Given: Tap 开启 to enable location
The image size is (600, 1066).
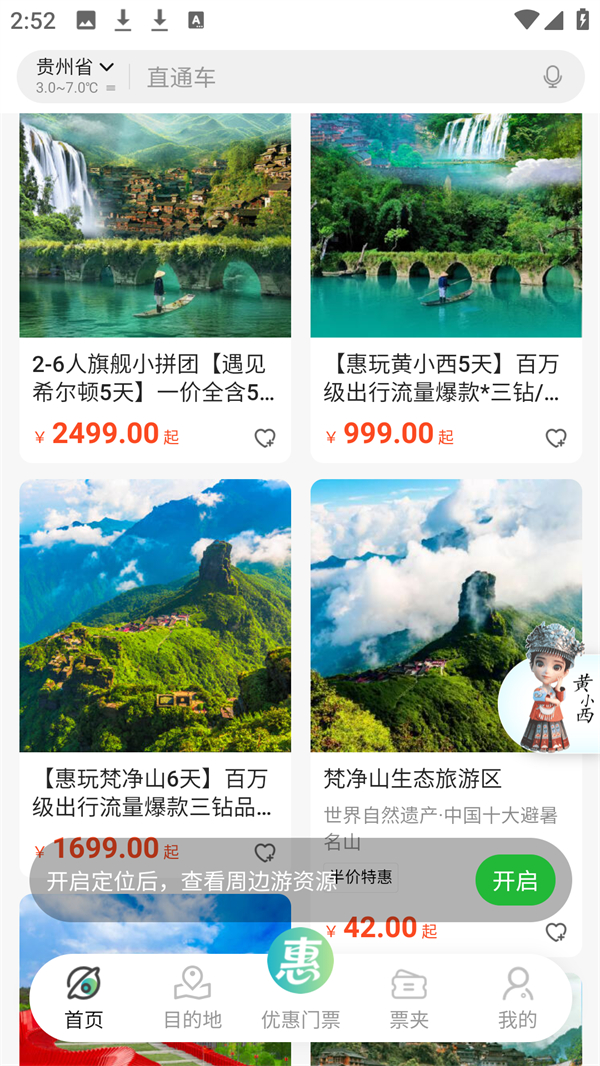Looking at the screenshot, I should pos(515,880).
